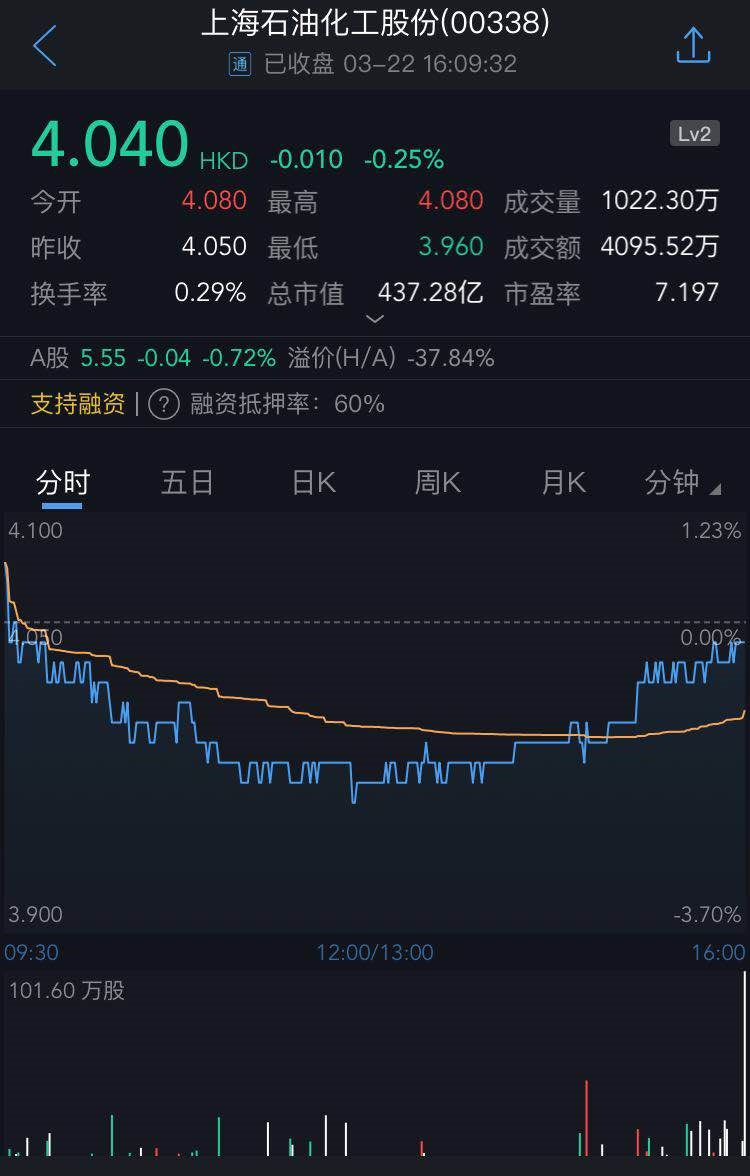Expand the quote details chevron
Image resolution: width=750 pixels, height=1176 pixels.
pos(375,319)
